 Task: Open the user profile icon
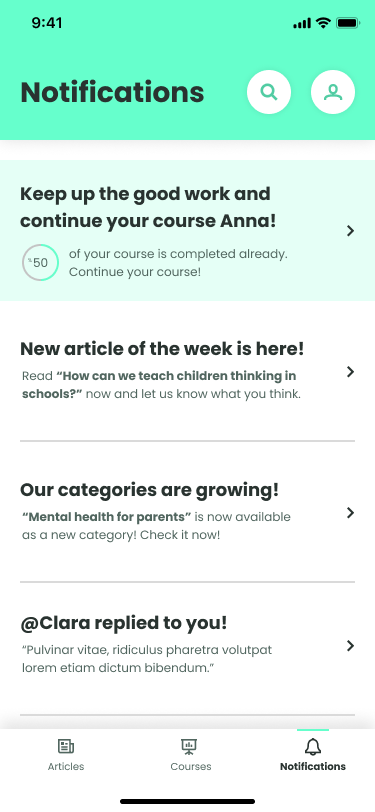point(333,92)
